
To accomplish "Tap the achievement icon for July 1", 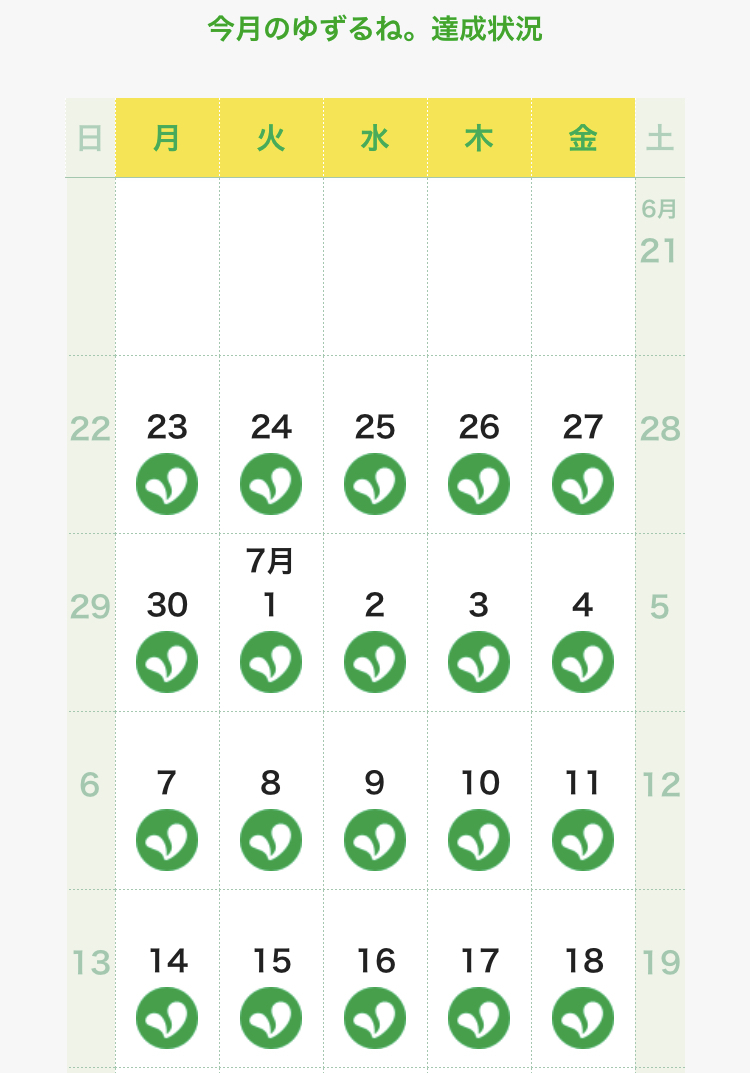I will (x=271, y=662).
